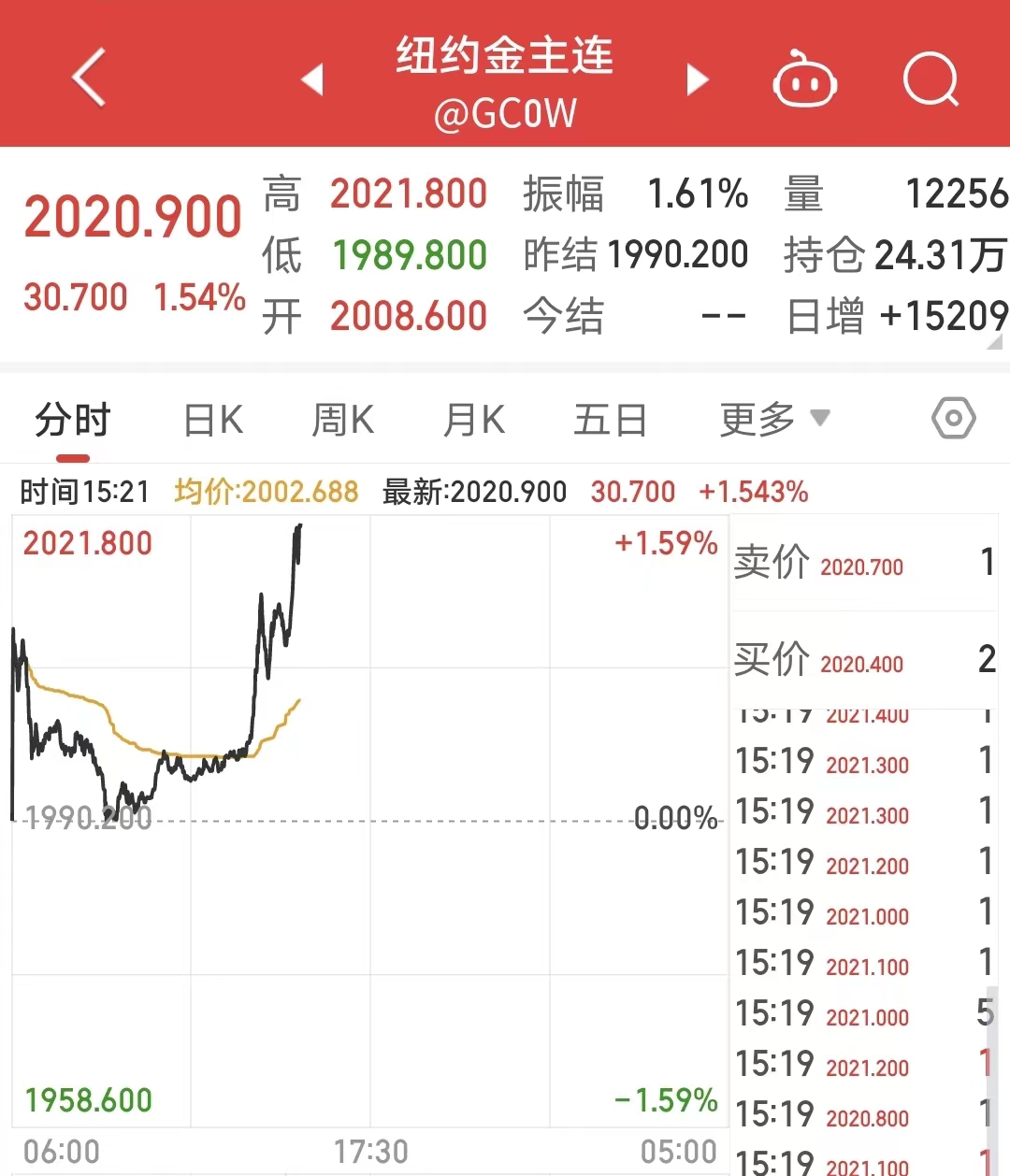Viewport: 1010px width, 1176px height.
Task: Switch to the 日K daily candlestick tab
Action: click(212, 419)
